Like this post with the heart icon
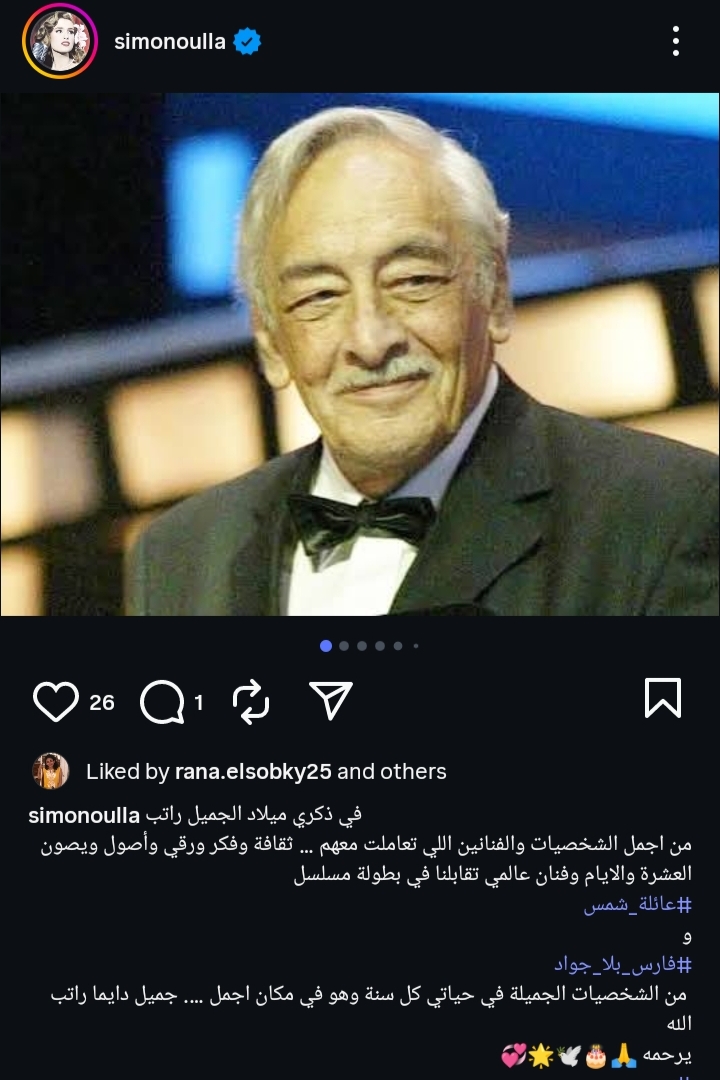 [x=55, y=702]
